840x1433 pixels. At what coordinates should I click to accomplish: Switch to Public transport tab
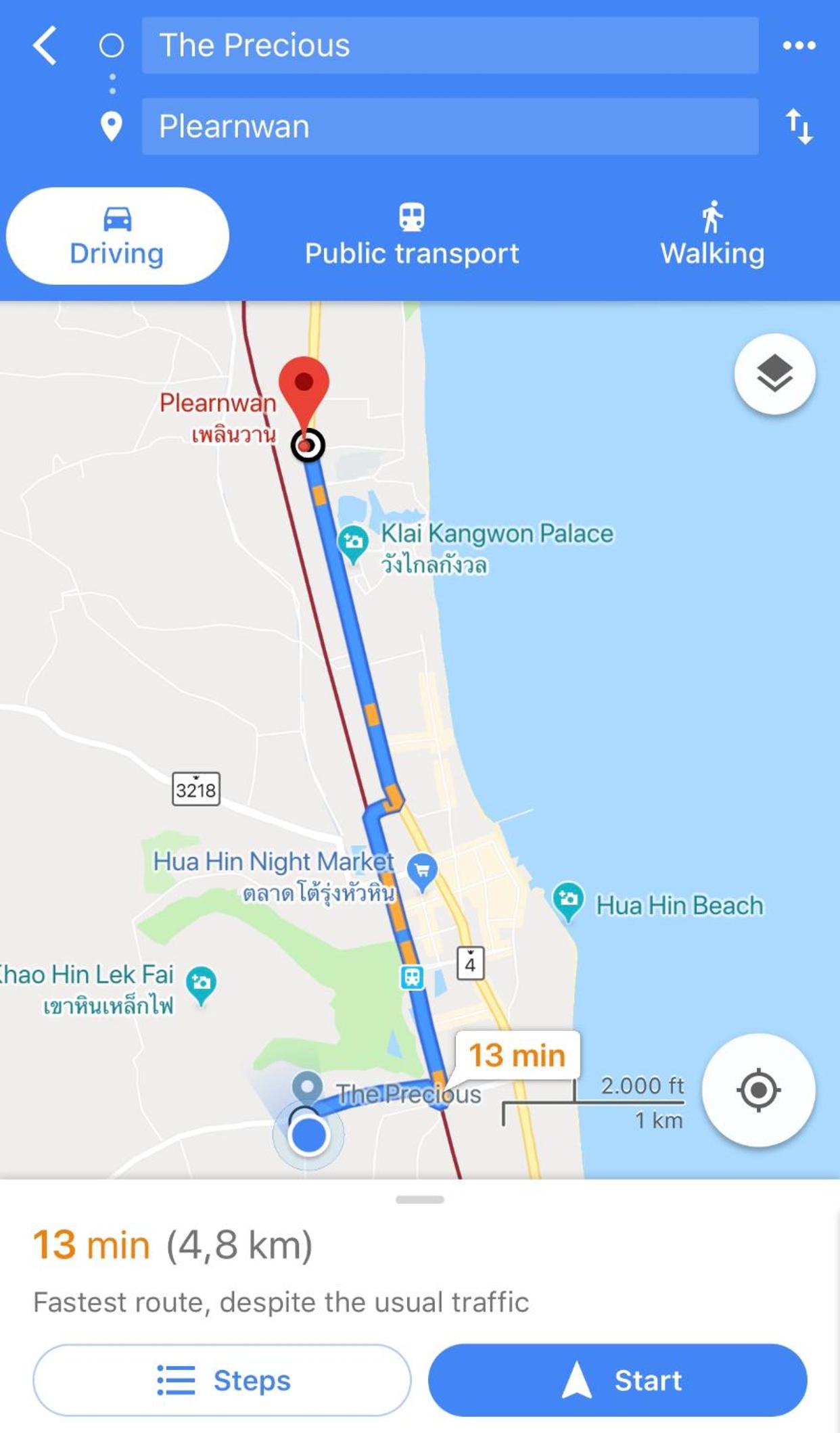(x=411, y=236)
